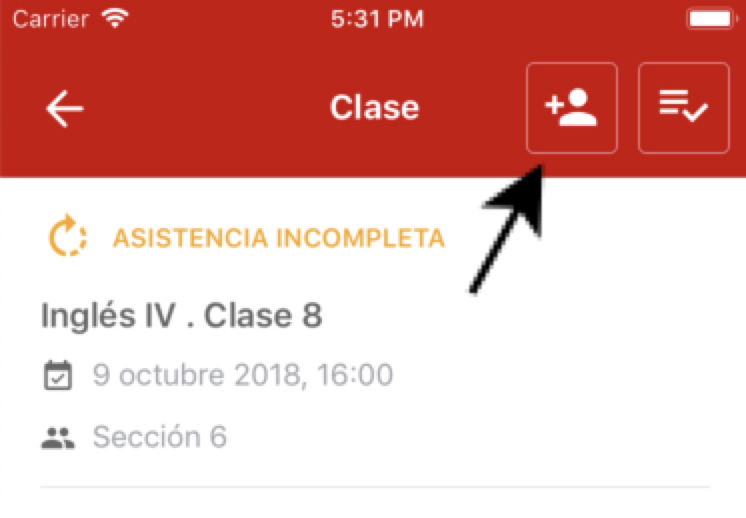746x518 pixels.
Task: Go back using the arrow in the header
Action: 64,109
